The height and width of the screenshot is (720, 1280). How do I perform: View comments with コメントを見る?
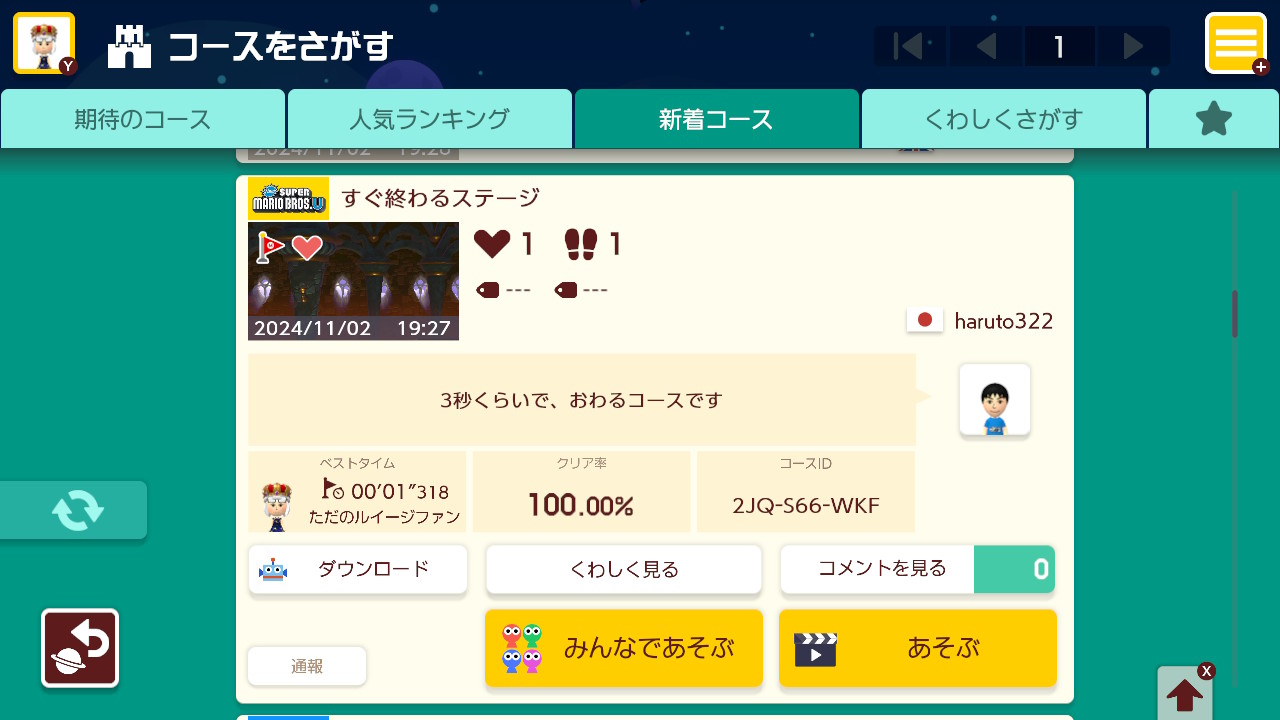click(917, 569)
